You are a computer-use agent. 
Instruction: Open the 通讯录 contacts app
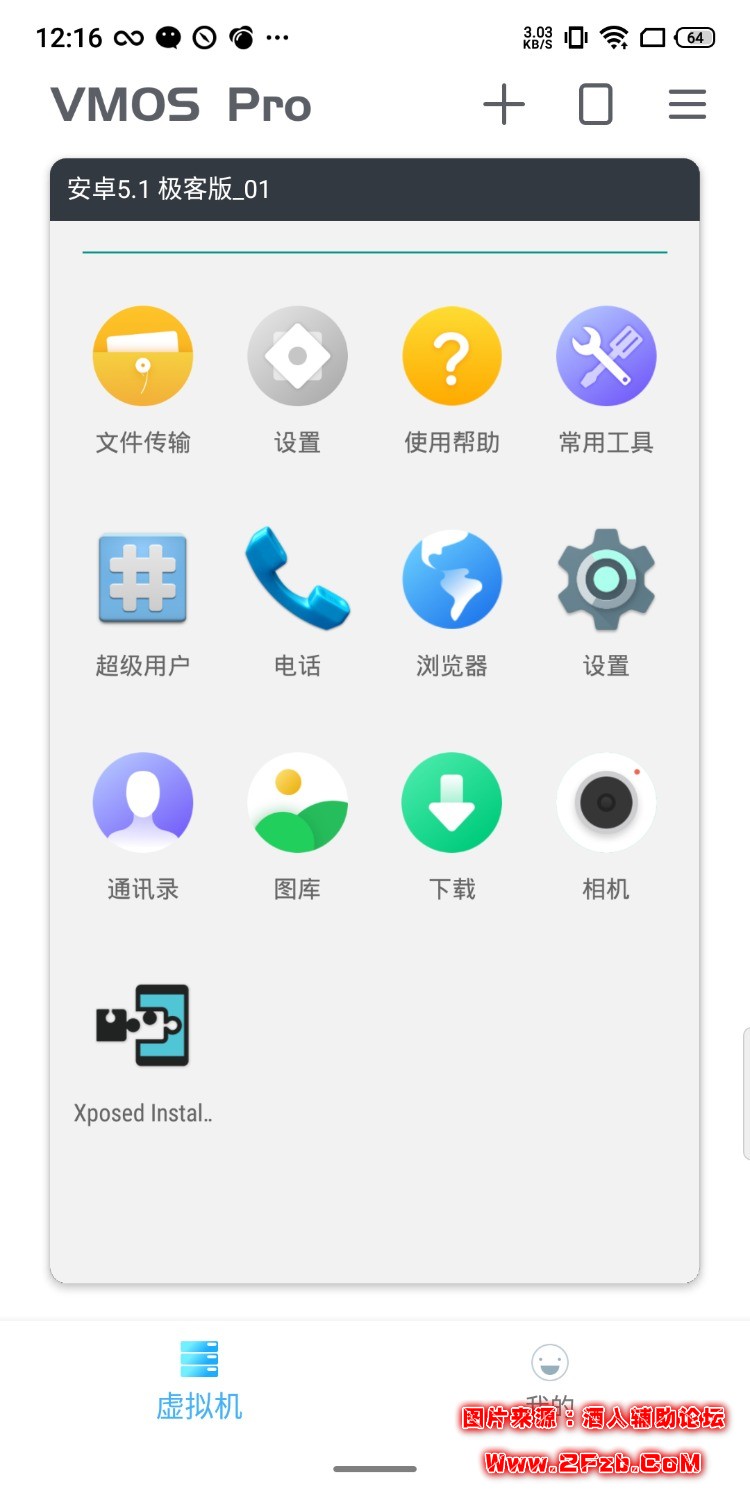143,803
